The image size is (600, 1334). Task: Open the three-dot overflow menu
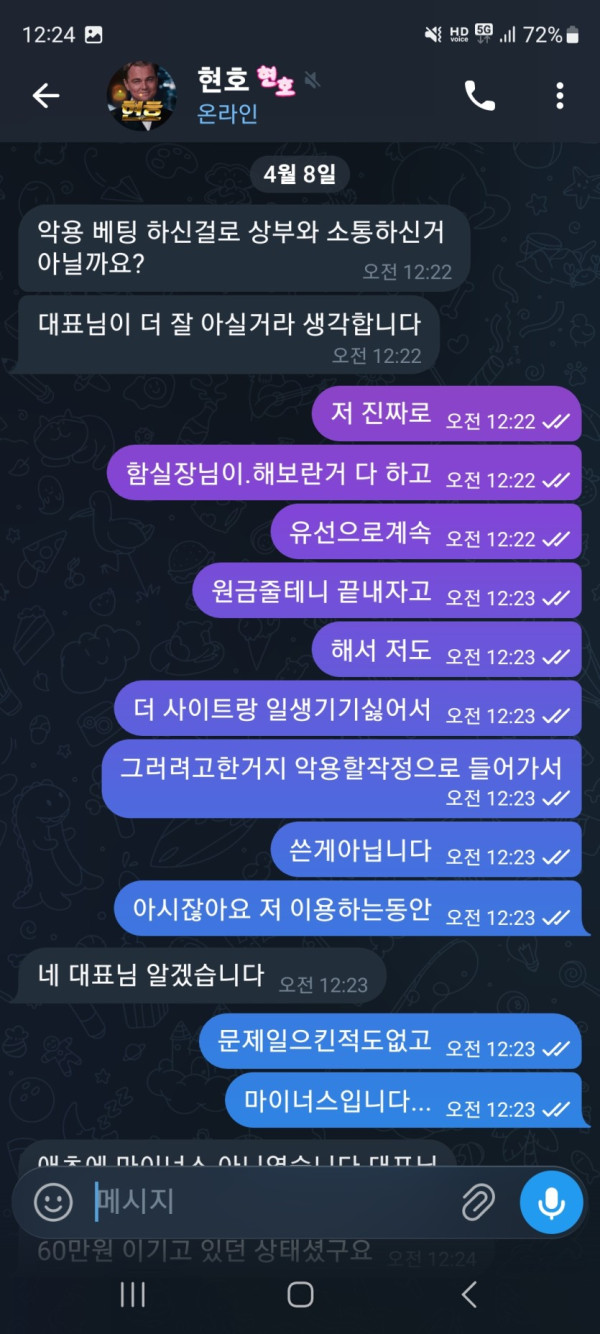click(559, 95)
